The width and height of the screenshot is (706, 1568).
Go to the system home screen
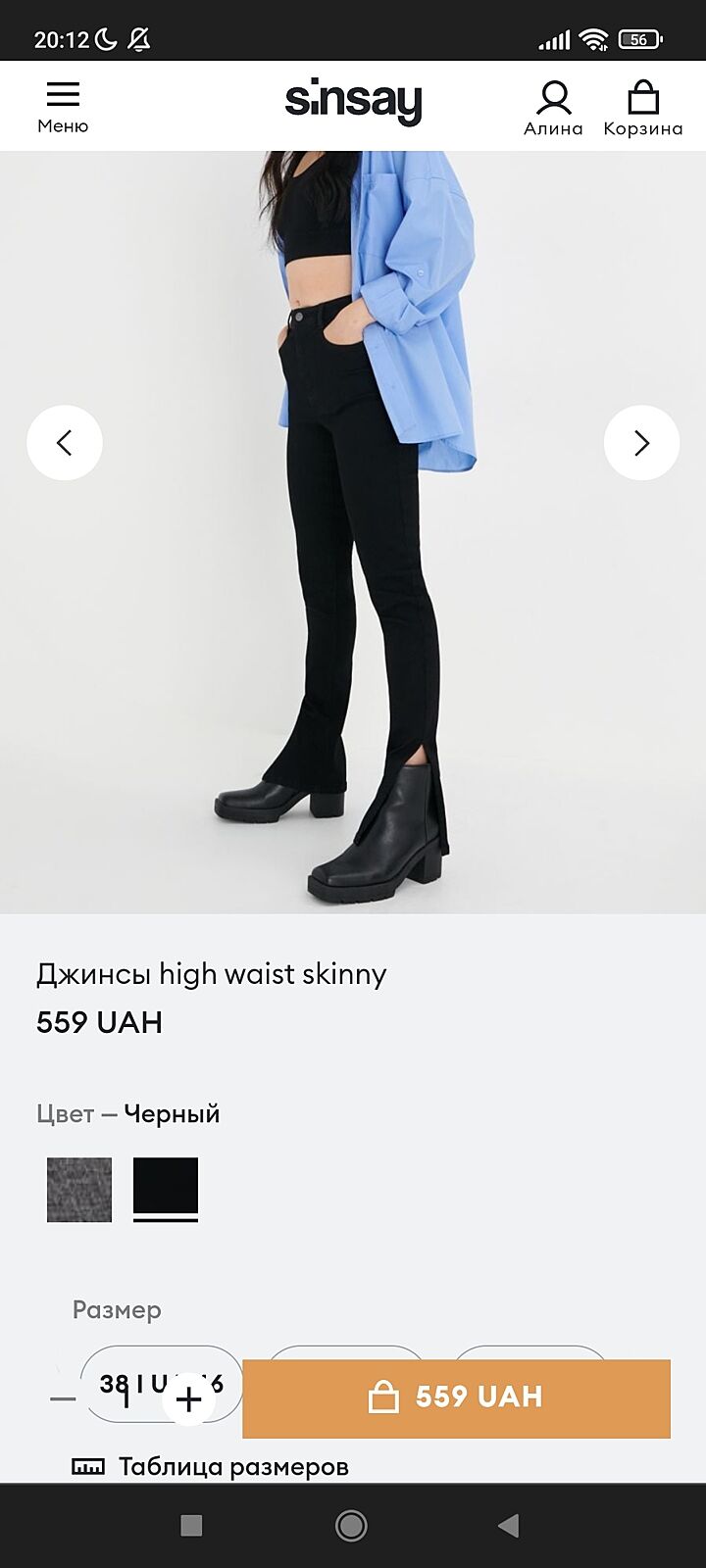(x=351, y=1525)
